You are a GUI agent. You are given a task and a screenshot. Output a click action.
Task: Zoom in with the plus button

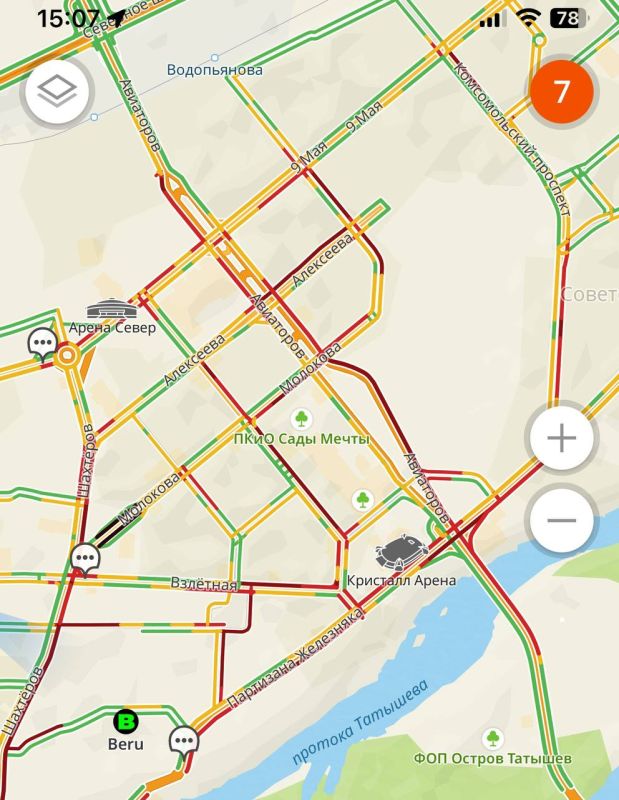561,439
